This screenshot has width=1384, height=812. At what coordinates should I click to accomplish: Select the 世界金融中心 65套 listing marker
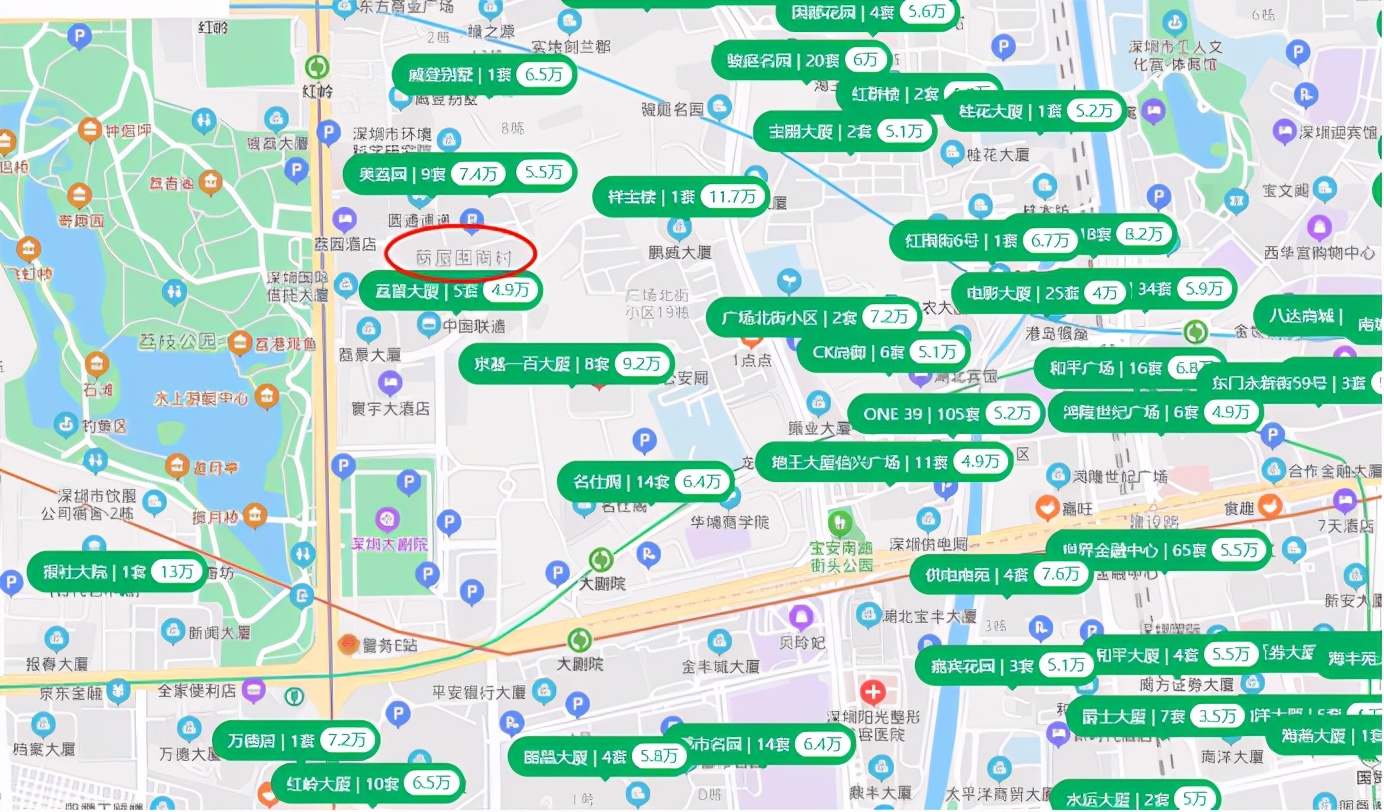pos(1155,550)
